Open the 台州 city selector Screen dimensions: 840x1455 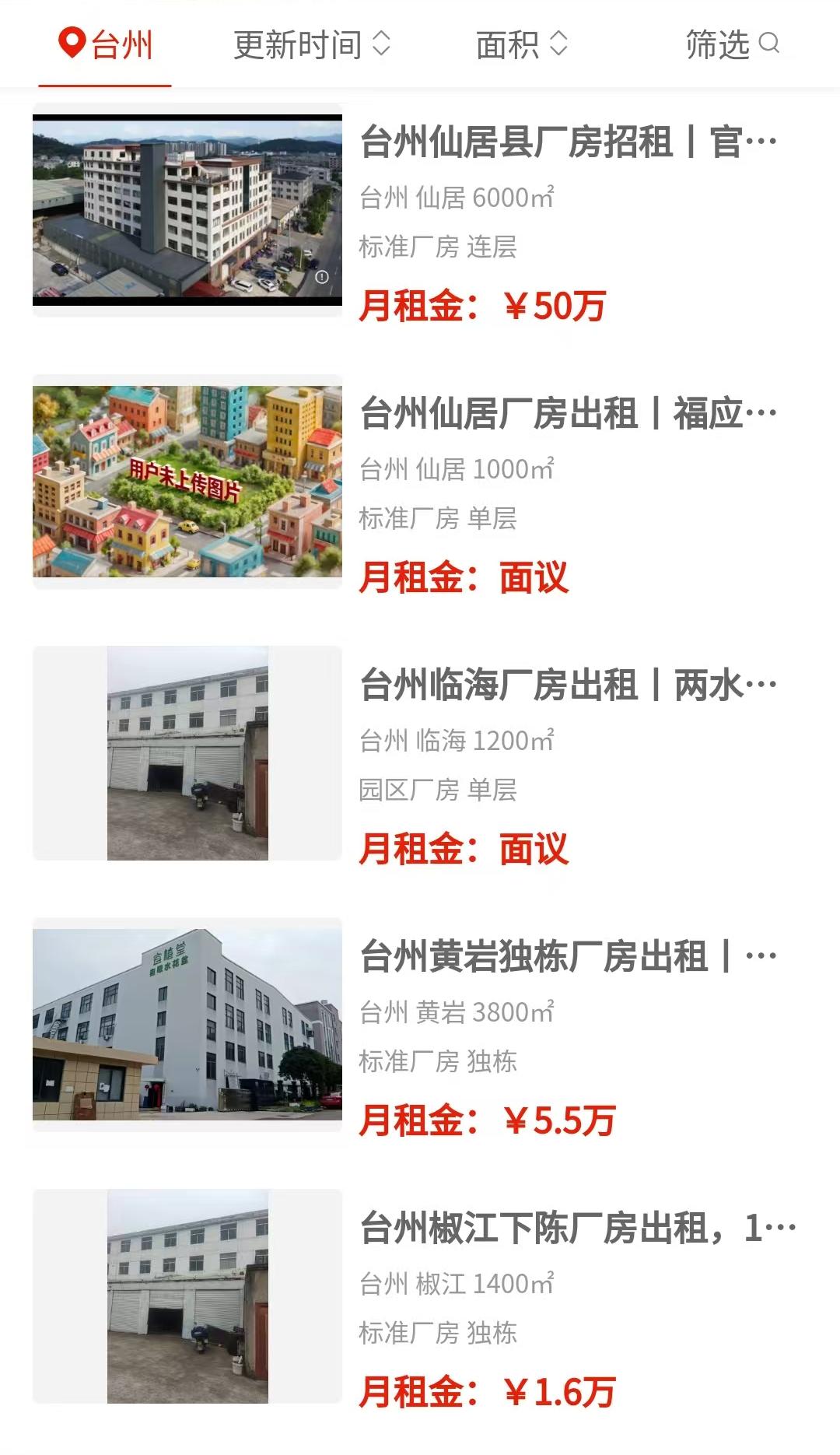tap(106, 45)
